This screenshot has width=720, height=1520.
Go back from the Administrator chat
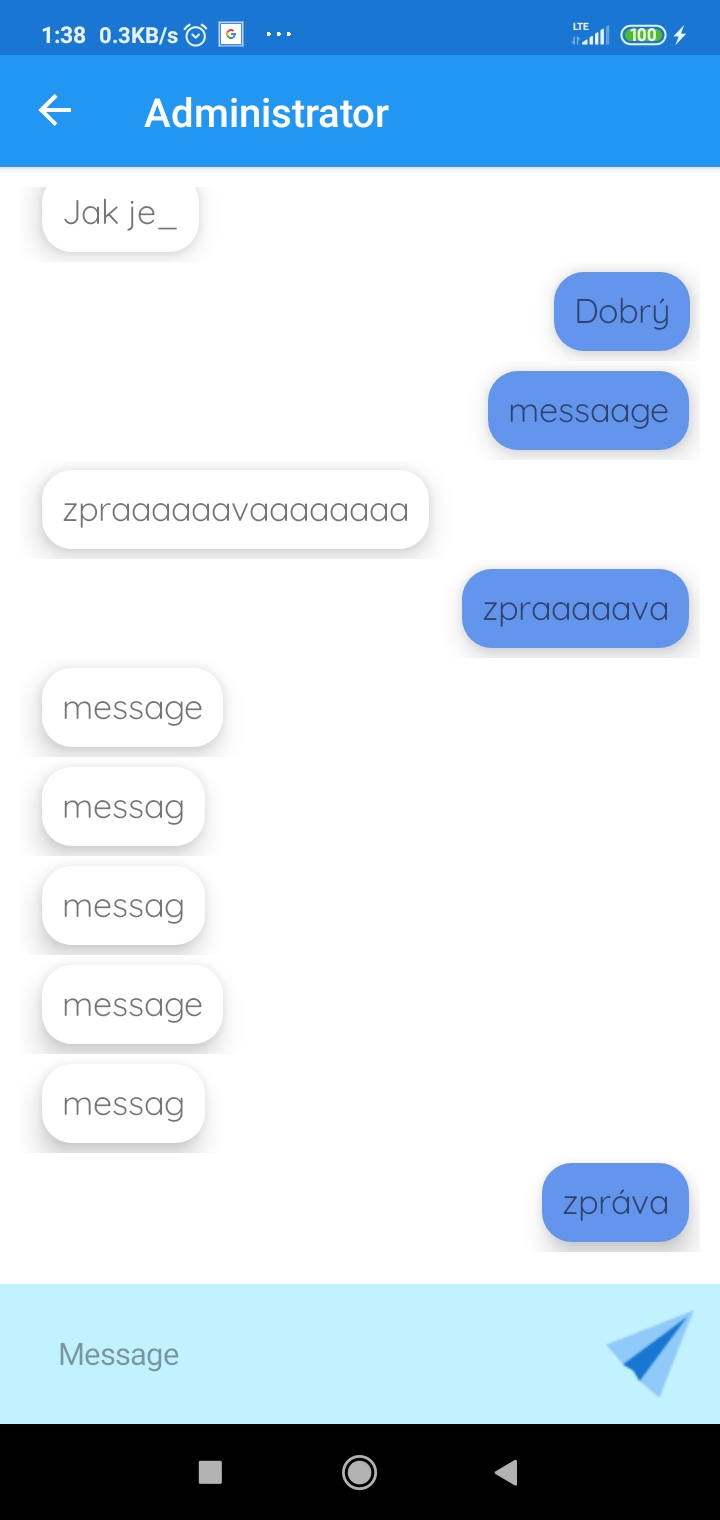(55, 111)
